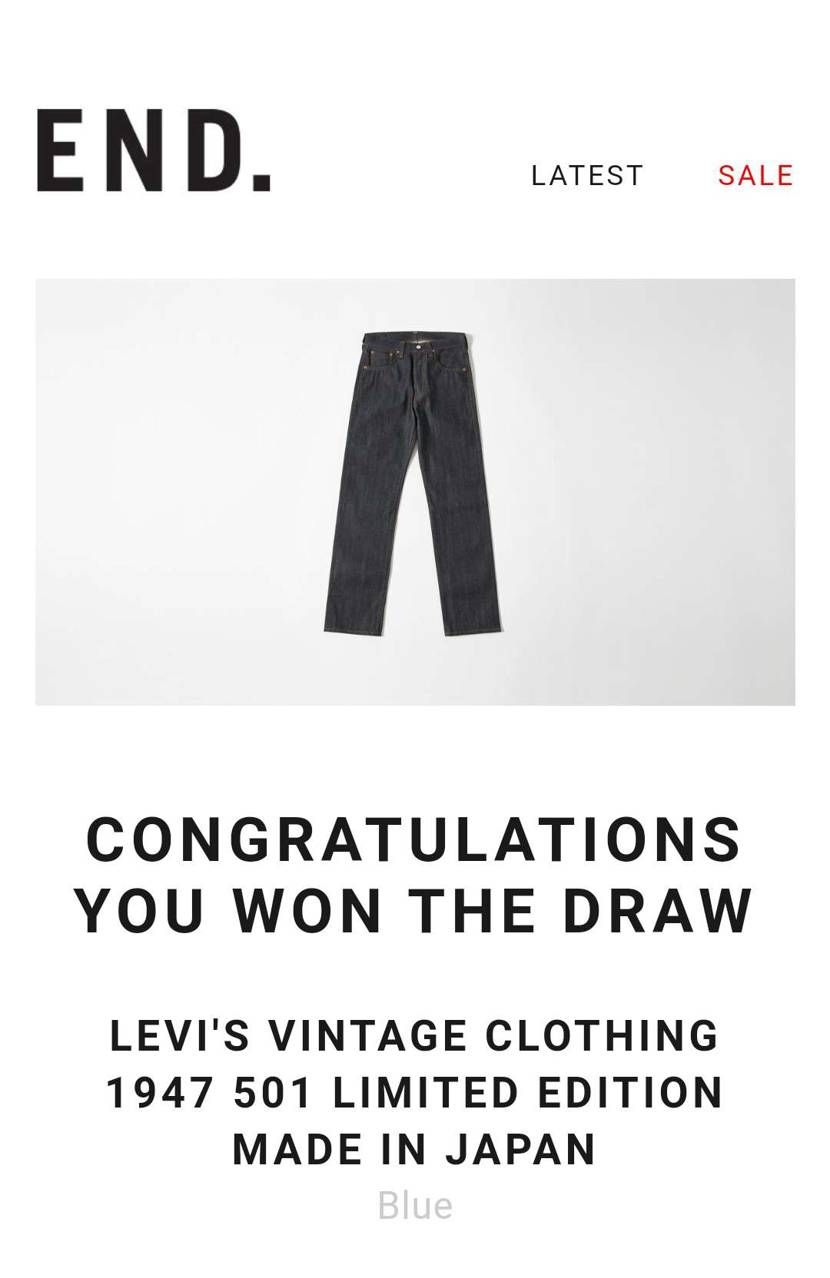Viewport: 830px width, 1278px height.
Task: Open the LATEST link in the header
Action: point(587,175)
